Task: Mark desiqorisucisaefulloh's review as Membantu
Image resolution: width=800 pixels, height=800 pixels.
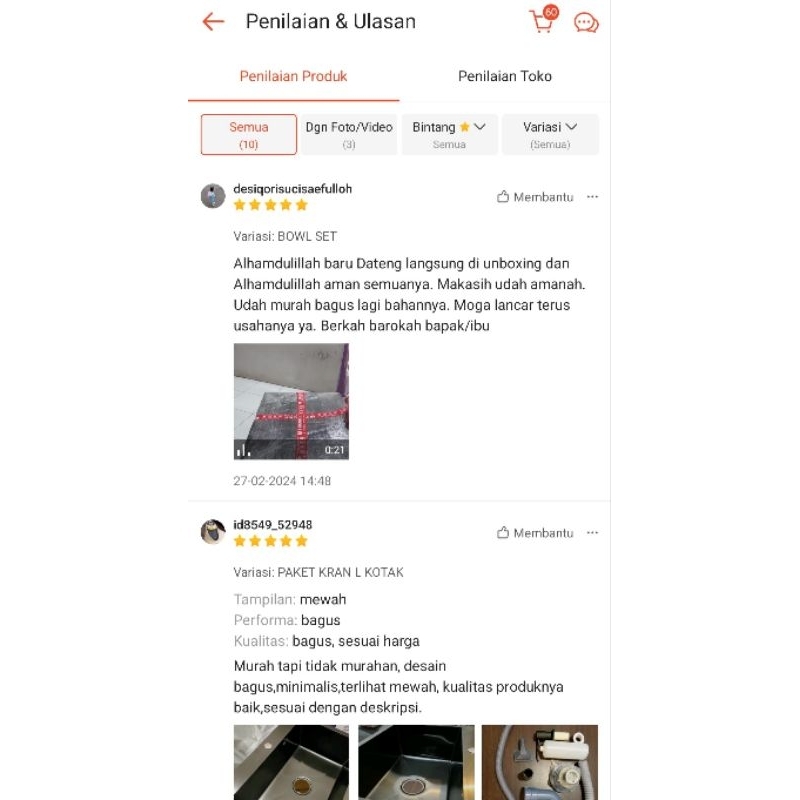Action: (x=535, y=197)
